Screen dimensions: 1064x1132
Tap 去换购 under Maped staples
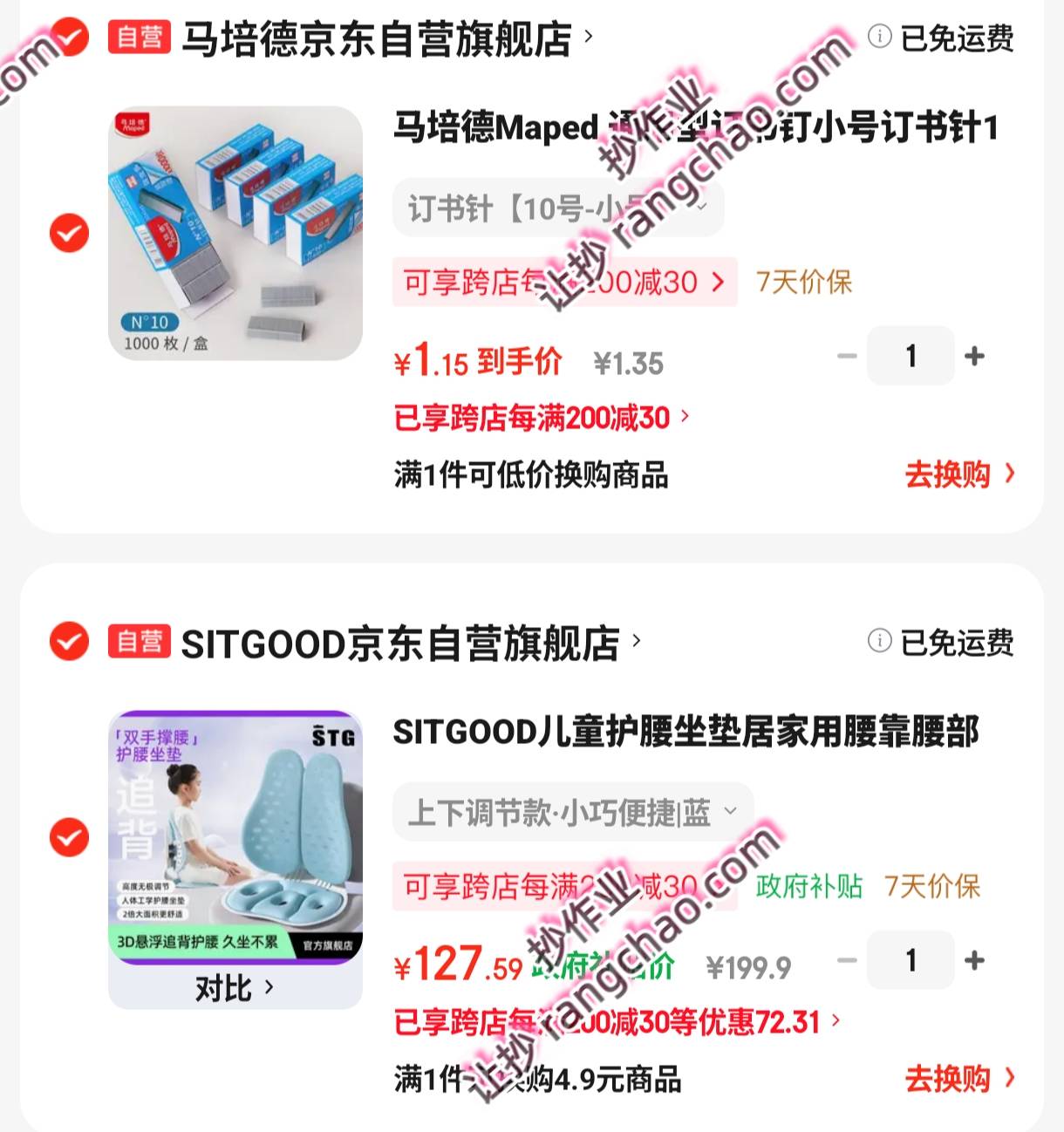coord(959,474)
